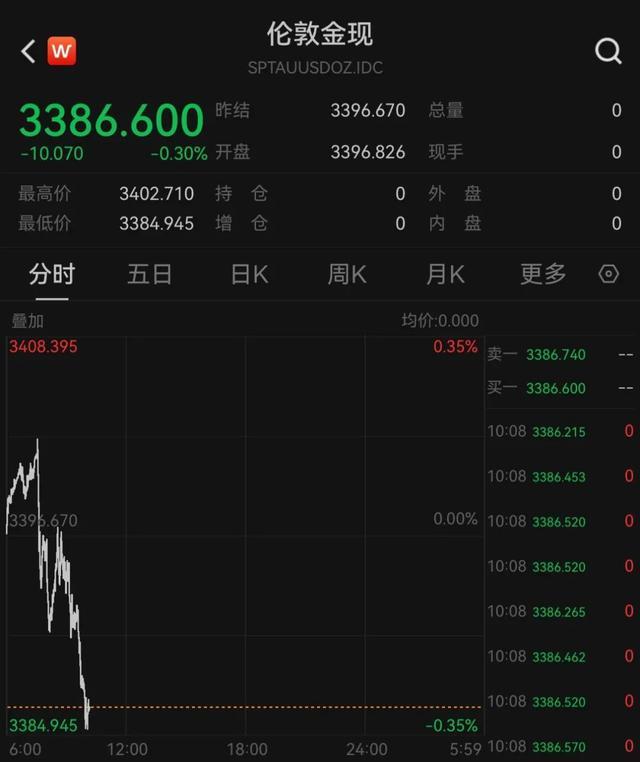Screen dimensions: 640x762
Task: Select the 日K chart tab
Action: (x=249, y=274)
